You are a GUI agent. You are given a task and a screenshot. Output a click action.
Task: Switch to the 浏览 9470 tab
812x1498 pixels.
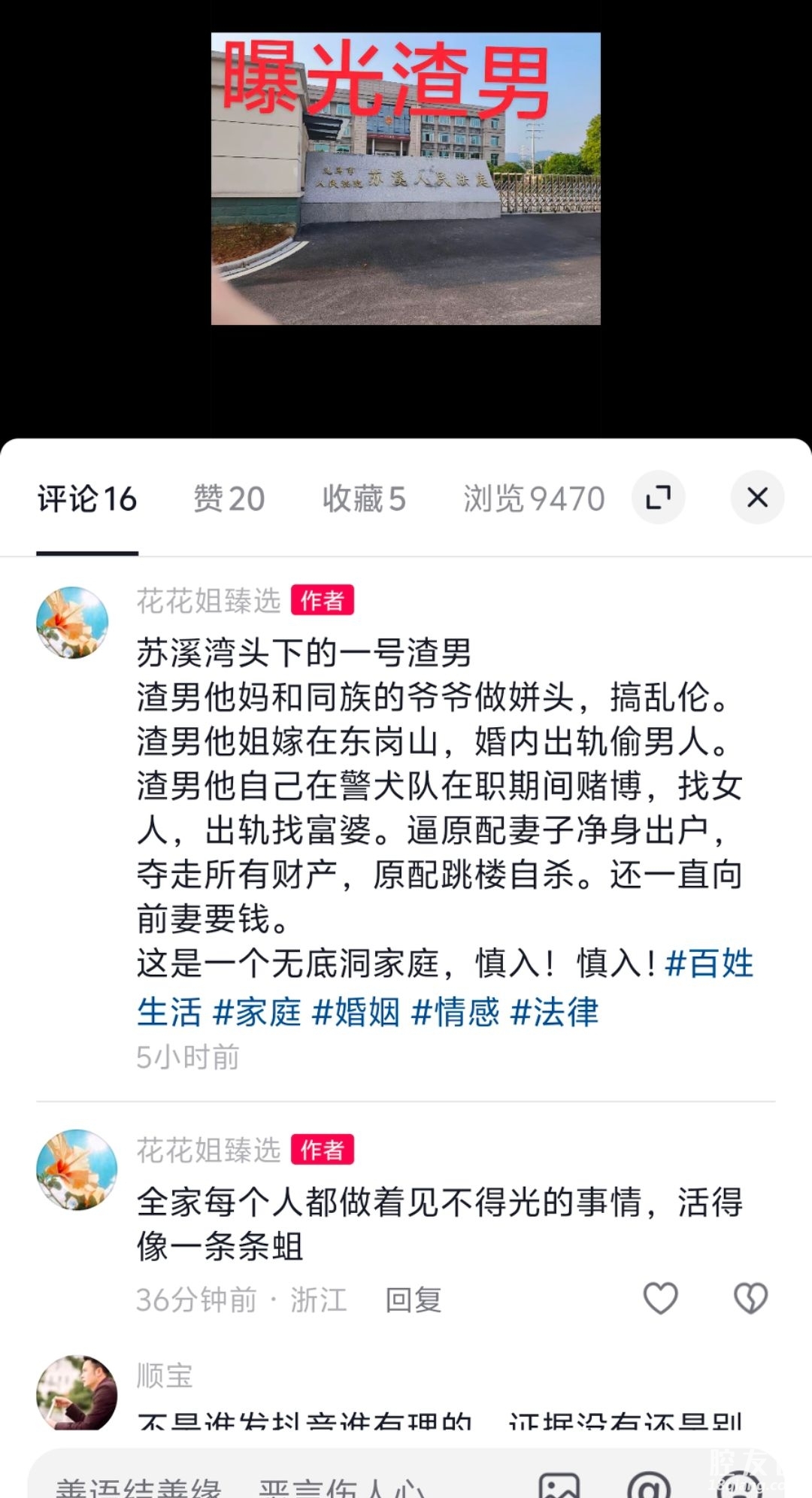pyautogui.click(x=534, y=499)
